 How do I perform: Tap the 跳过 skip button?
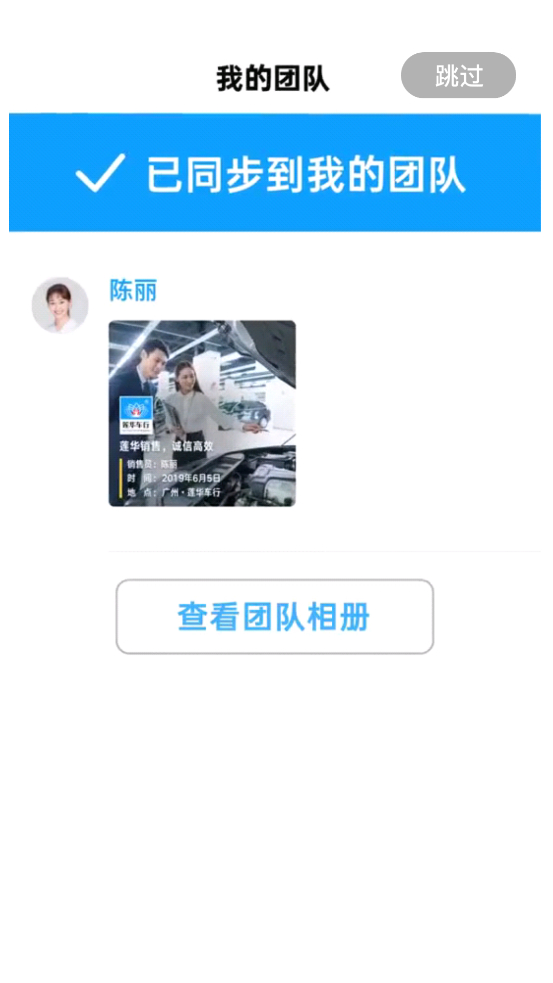coord(458,75)
